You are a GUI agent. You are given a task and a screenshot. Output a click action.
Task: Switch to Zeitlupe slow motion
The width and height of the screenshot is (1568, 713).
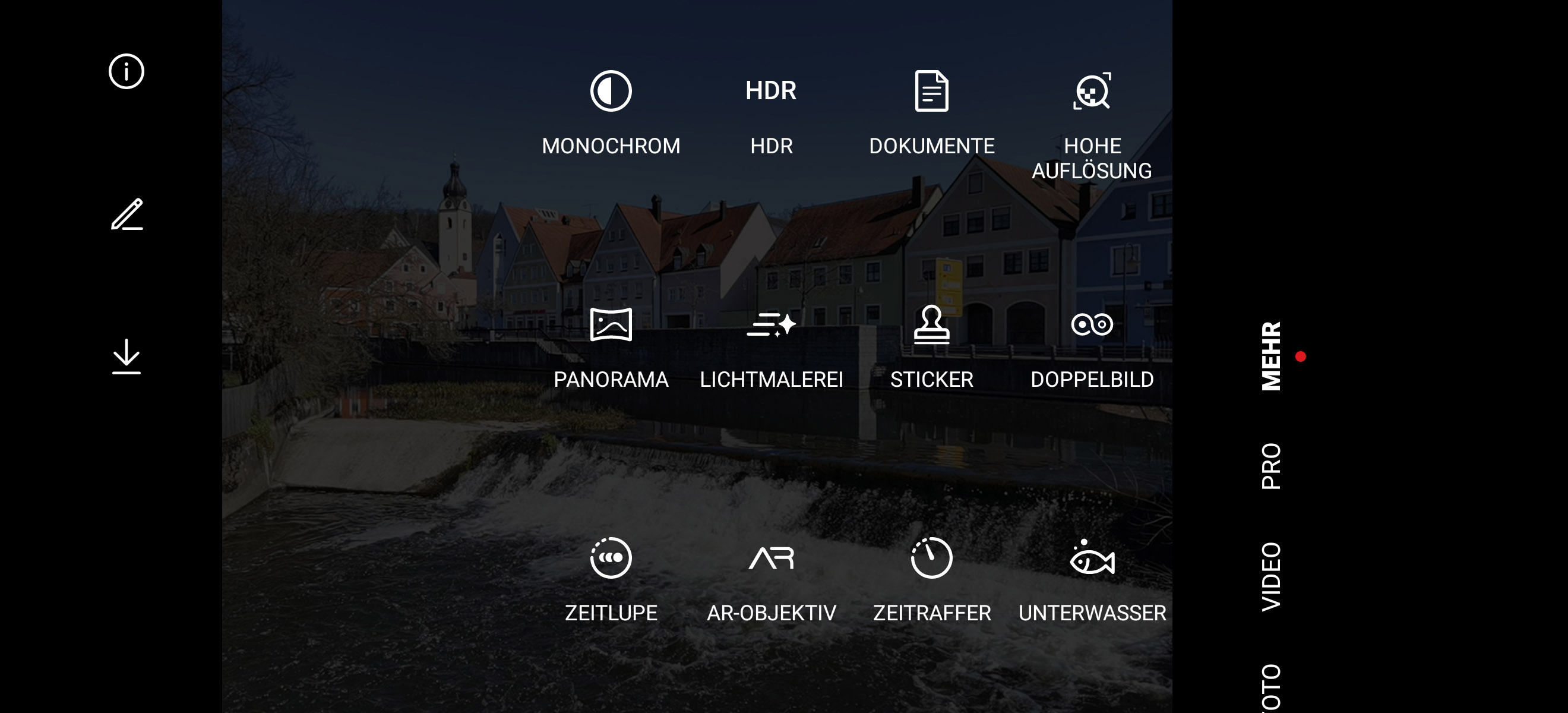611,558
